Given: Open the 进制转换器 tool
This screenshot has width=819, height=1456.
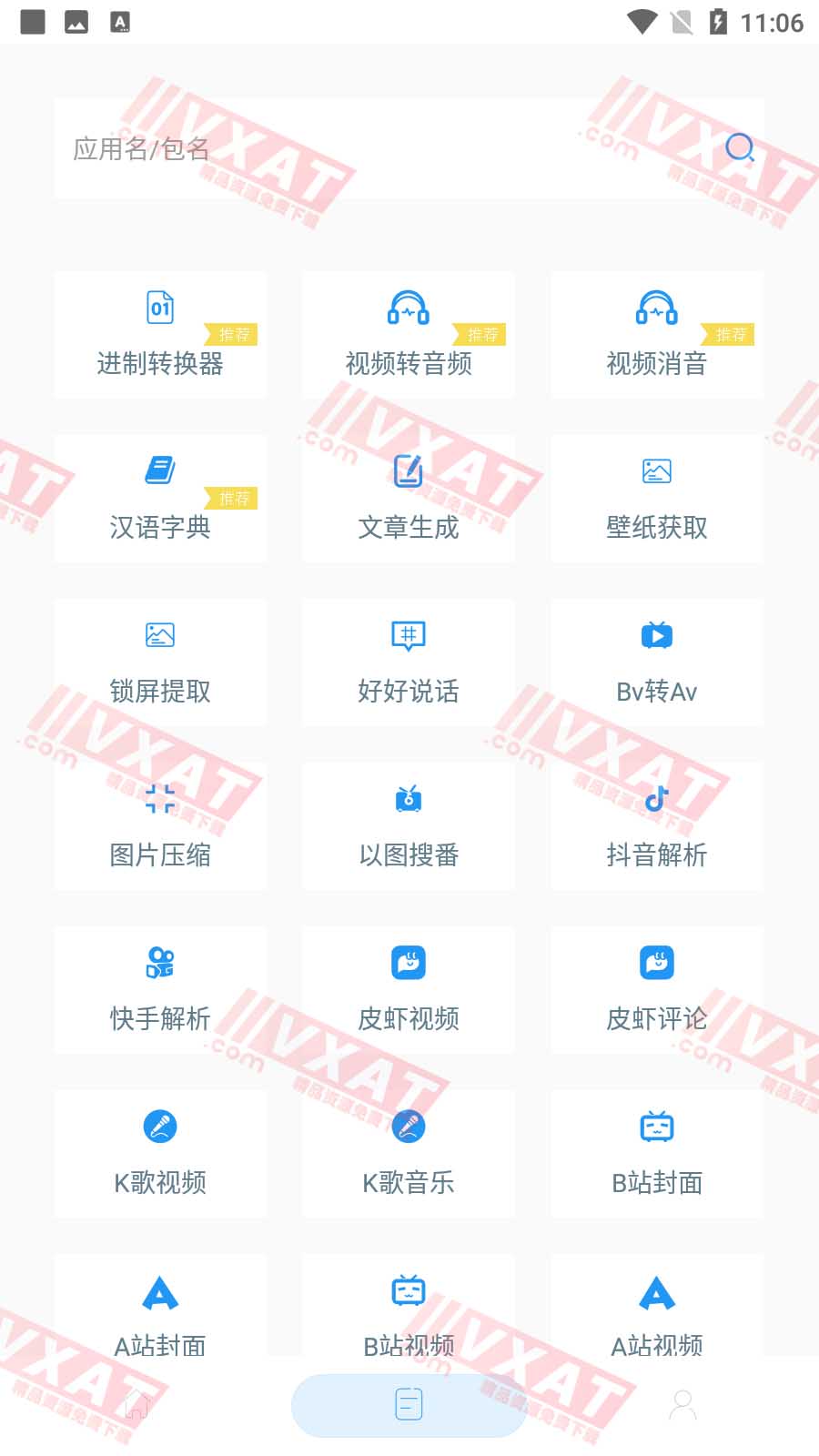Looking at the screenshot, I should coord(160,335).
